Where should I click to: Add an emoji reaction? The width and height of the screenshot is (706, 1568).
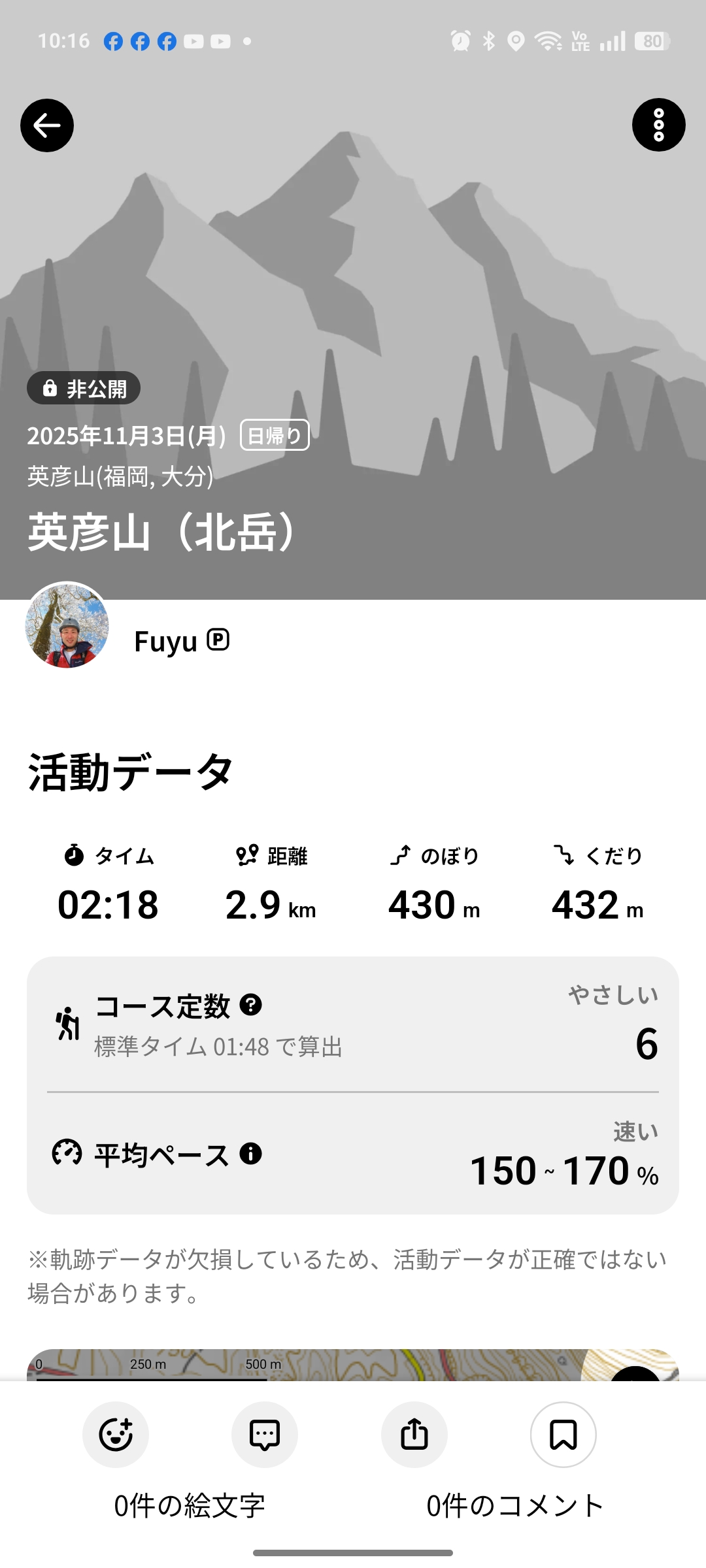tap(116, 1435)
